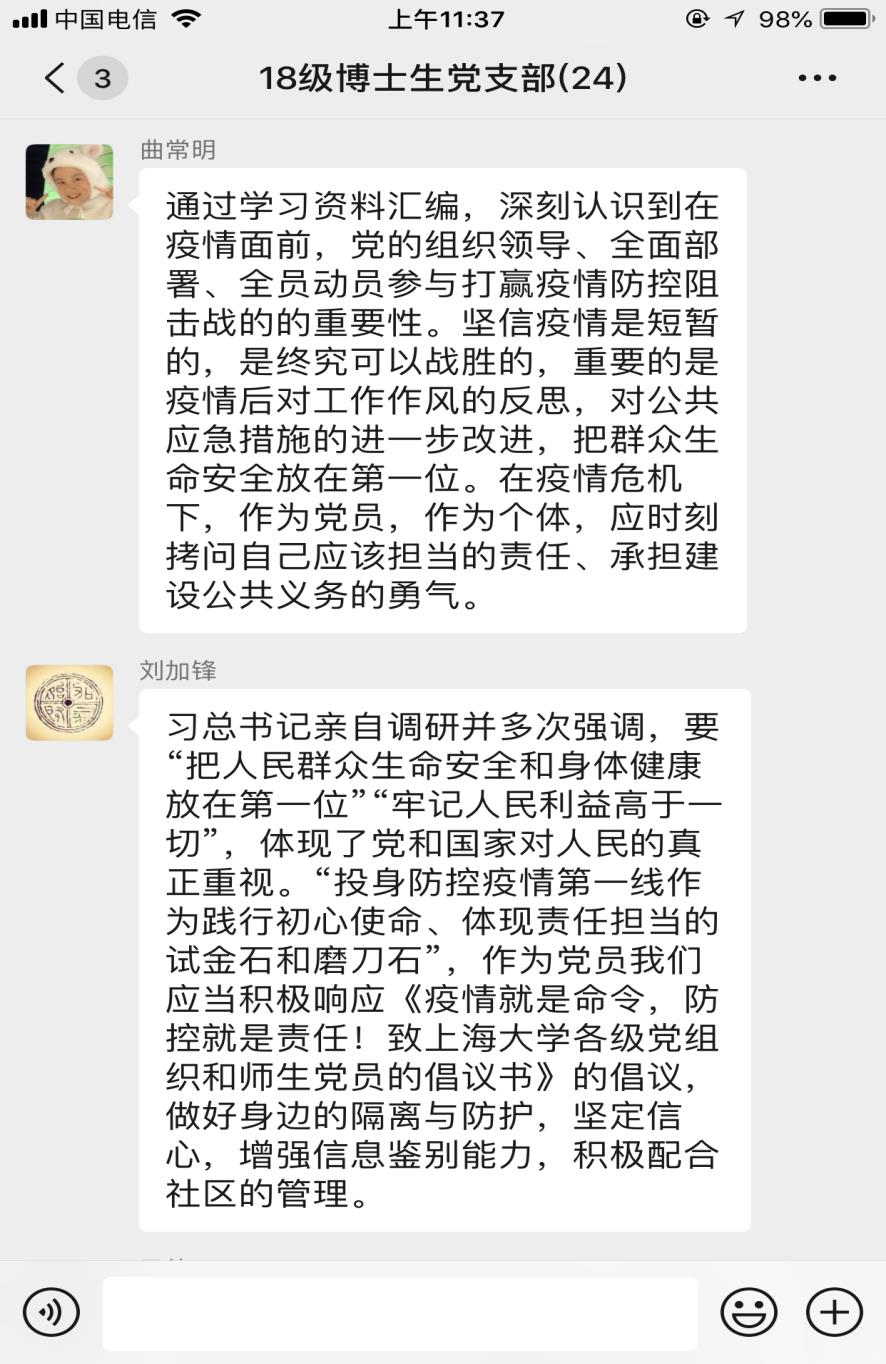This screenshot has height=1364, width=886.
Task: Open 刘加锋's profile avatar
Action: 69,703
